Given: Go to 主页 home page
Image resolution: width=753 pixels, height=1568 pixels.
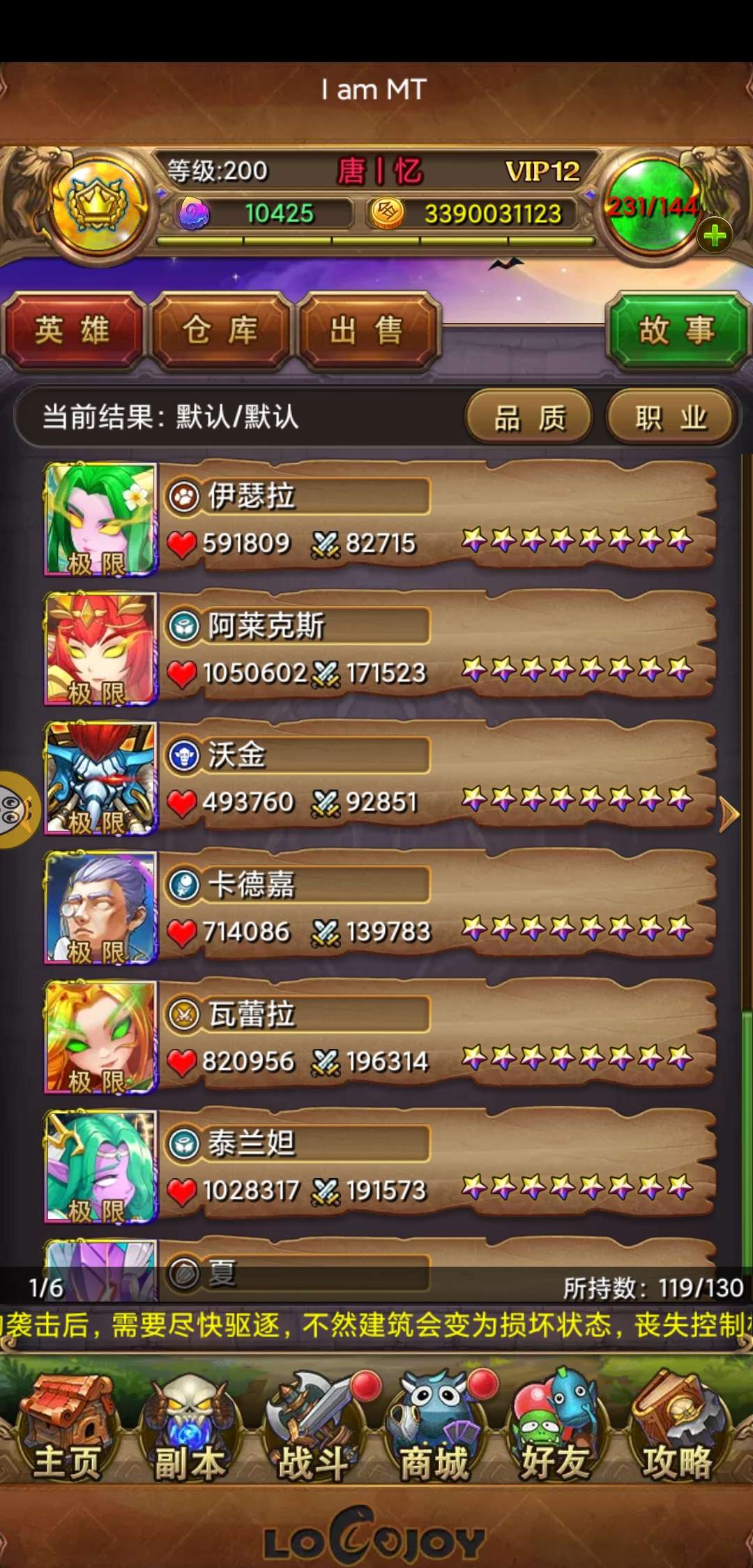Looking at the screenshot, I should [67, 1430].
